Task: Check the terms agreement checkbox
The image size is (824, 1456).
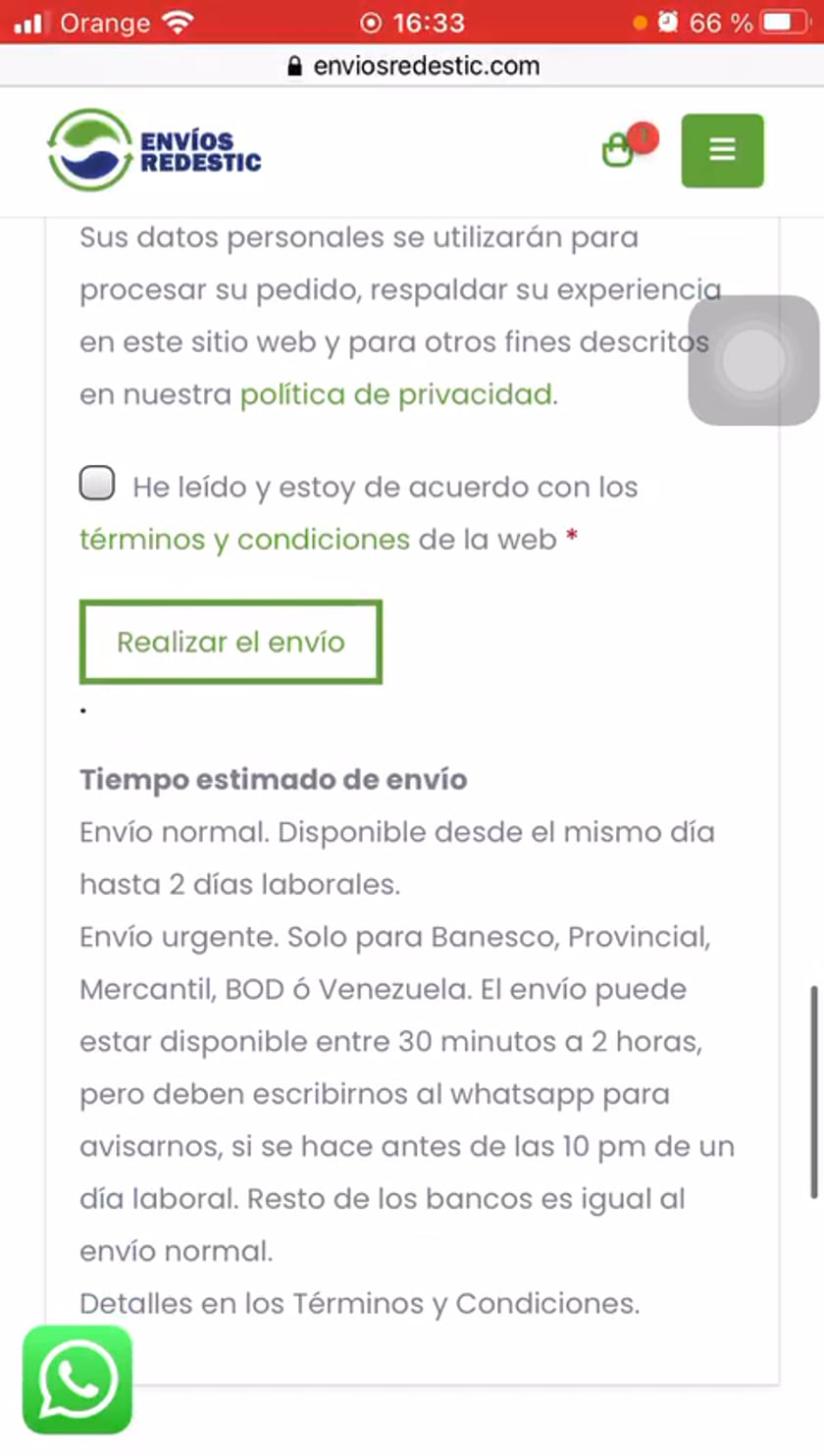Action: click(97, 484)
